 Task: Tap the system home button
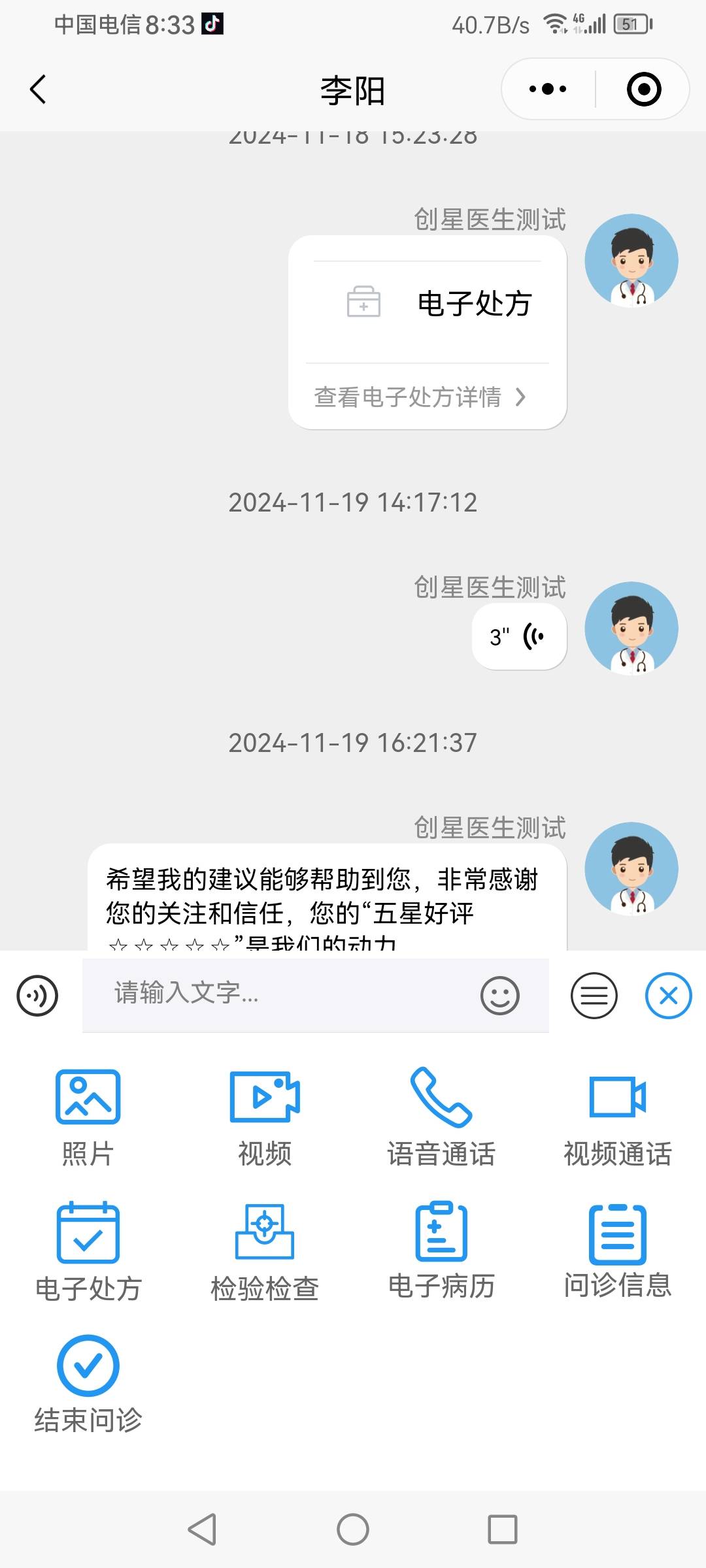tap(353, 1529)
